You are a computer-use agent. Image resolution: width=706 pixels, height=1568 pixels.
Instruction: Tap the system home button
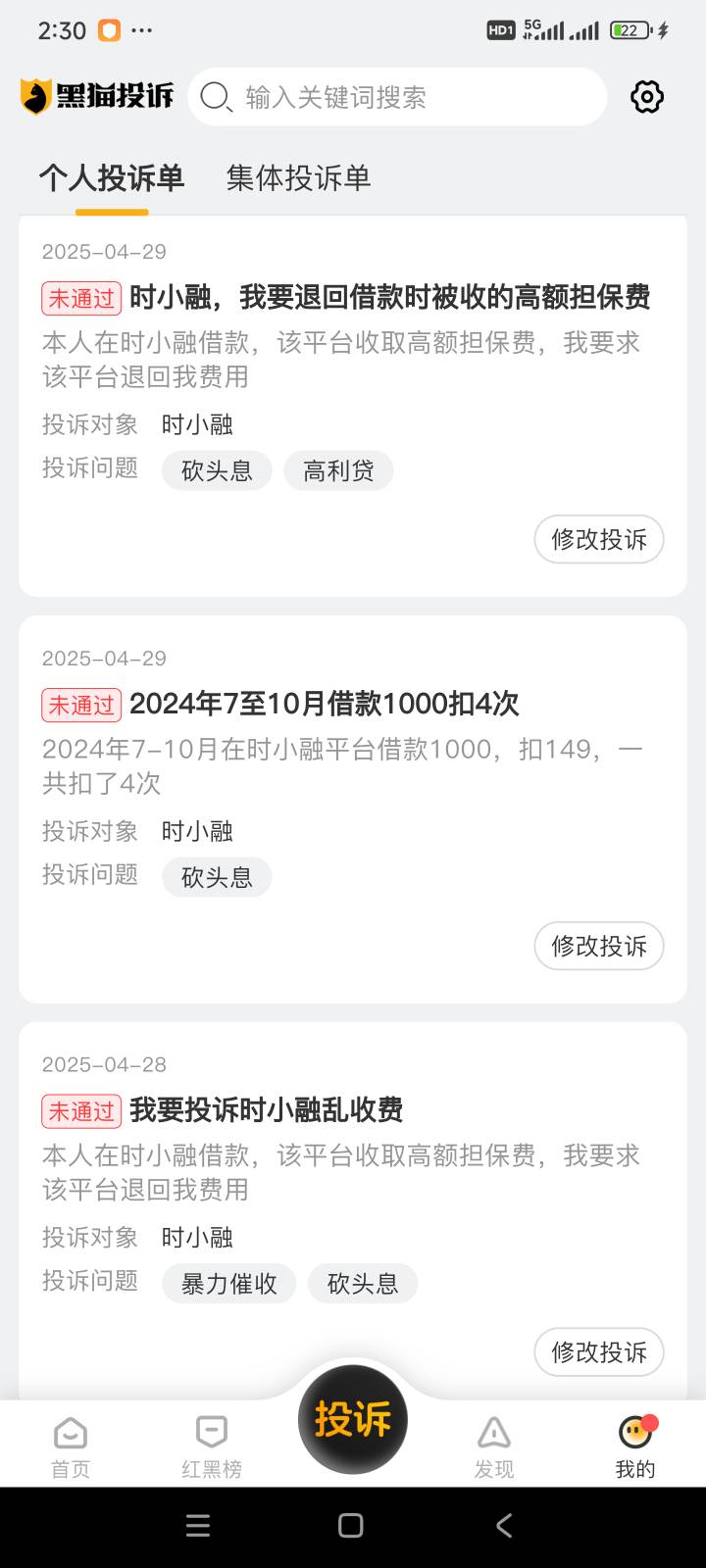click(x=351, y=1526)
